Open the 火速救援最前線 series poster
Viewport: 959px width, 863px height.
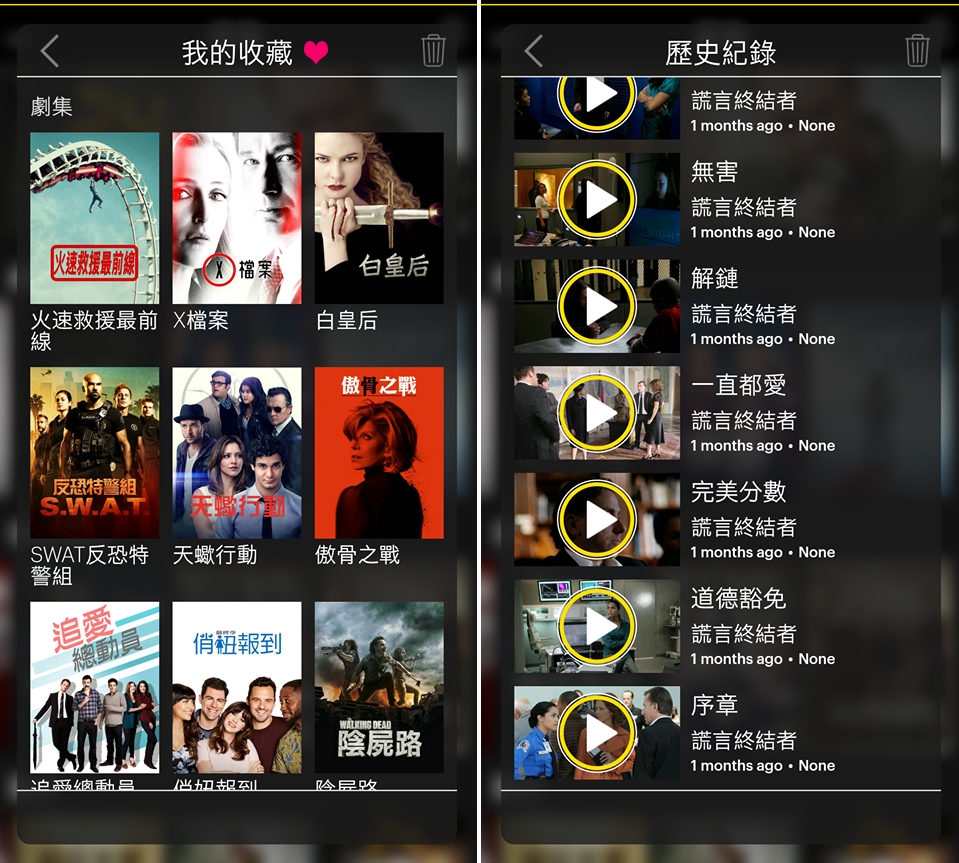coord(95,218)
